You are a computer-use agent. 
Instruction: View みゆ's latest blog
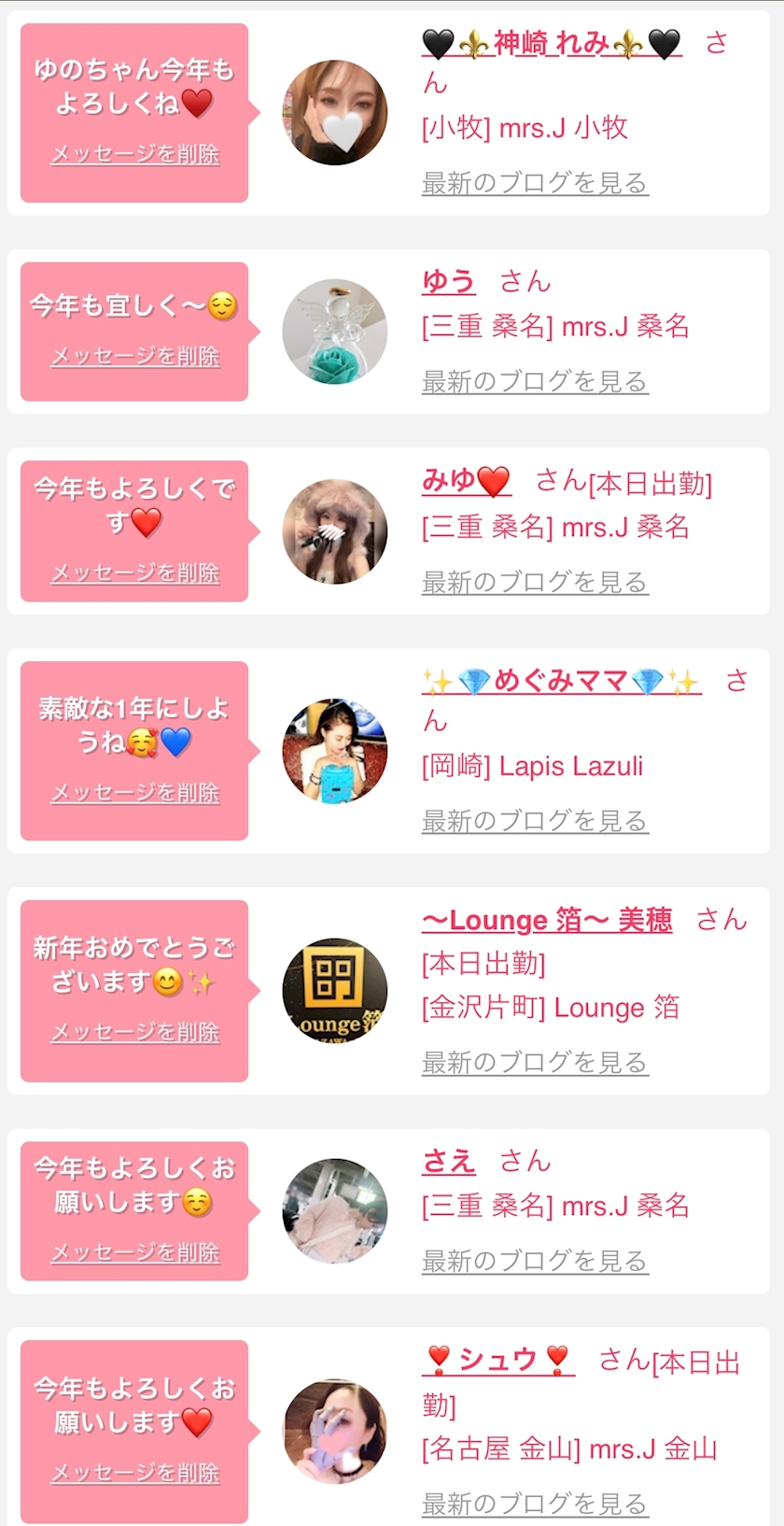coord(535,582)
